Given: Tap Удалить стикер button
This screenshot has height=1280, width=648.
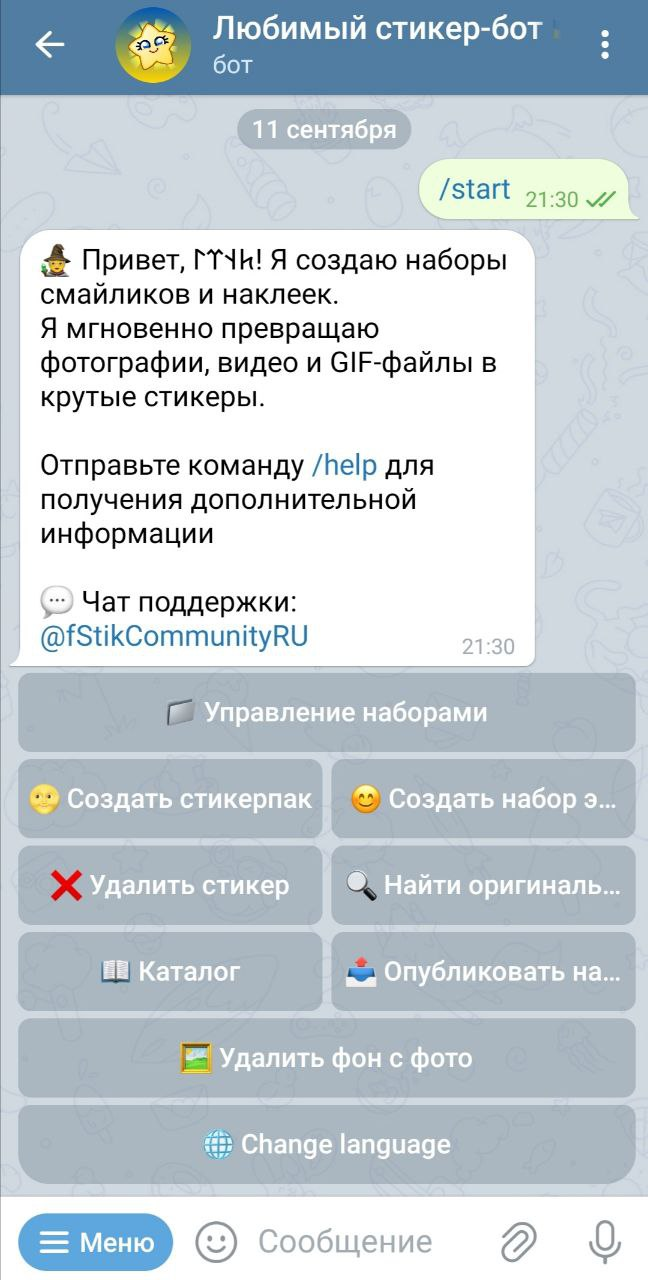Looking at the screenshot, I should 170,885.
